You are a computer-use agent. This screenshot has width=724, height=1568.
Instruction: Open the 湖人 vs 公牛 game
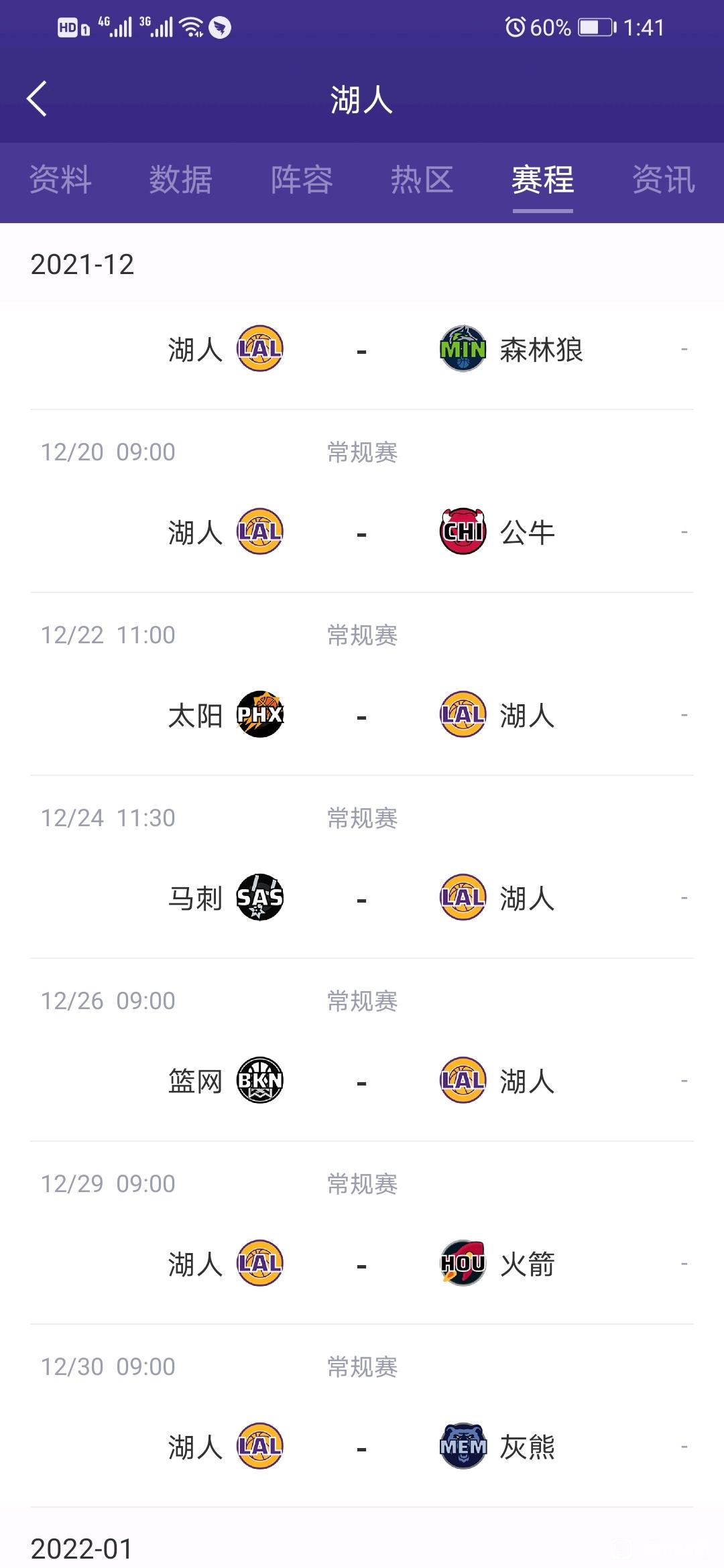coord(362,501)
